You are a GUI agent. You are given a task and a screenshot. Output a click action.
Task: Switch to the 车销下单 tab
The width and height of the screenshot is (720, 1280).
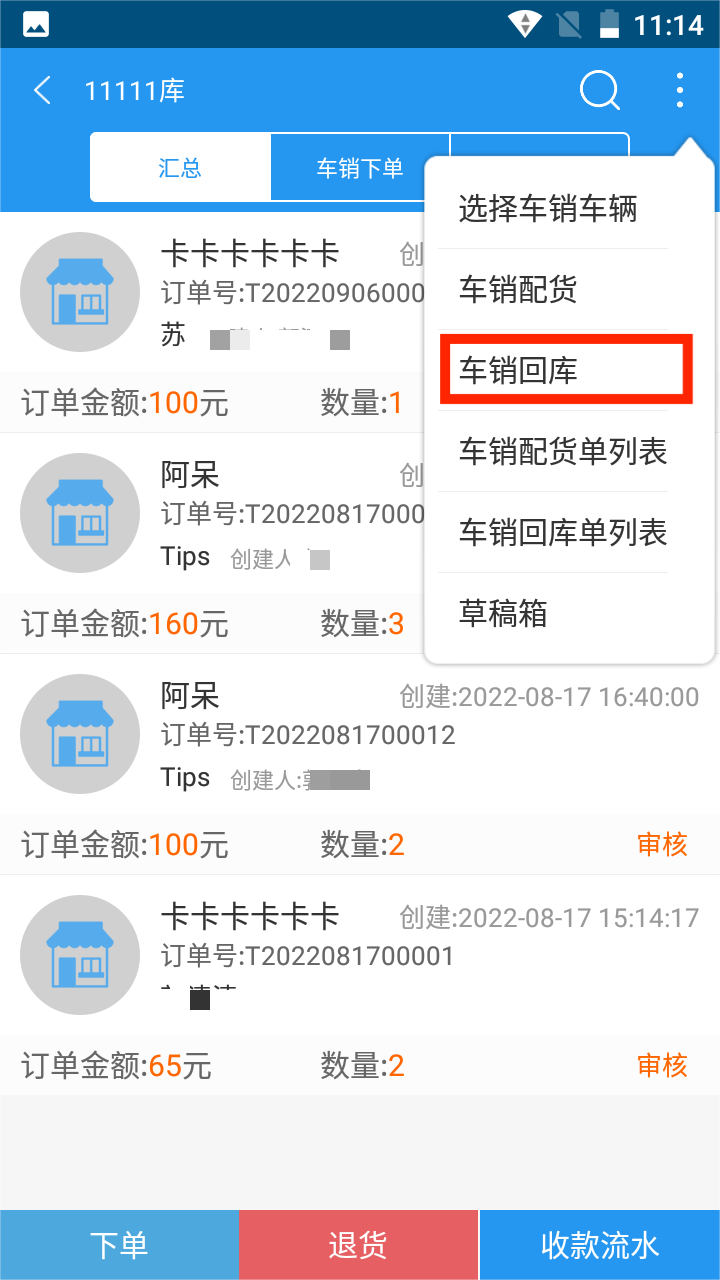tap(360, 168)
